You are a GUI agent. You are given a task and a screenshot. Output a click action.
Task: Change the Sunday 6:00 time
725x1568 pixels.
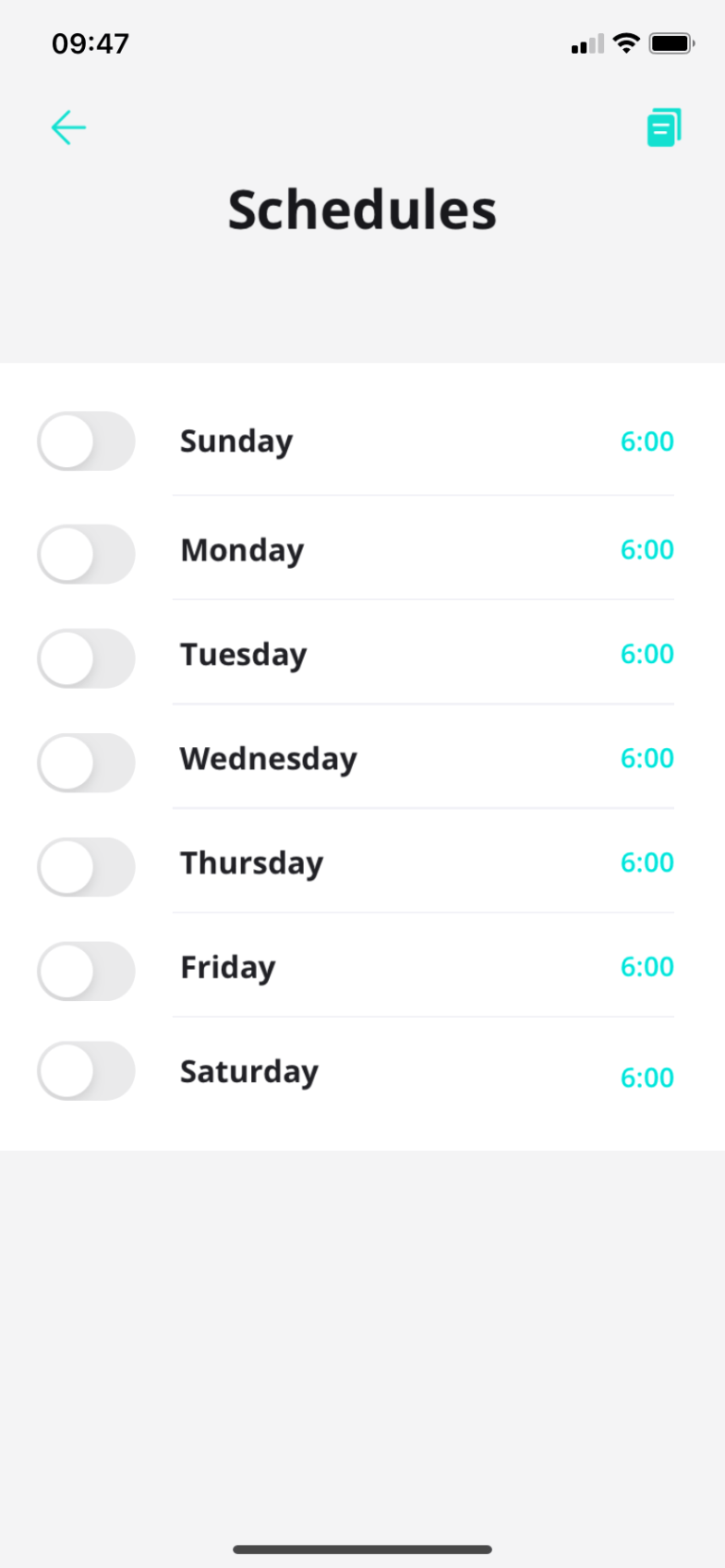[647, 442]
